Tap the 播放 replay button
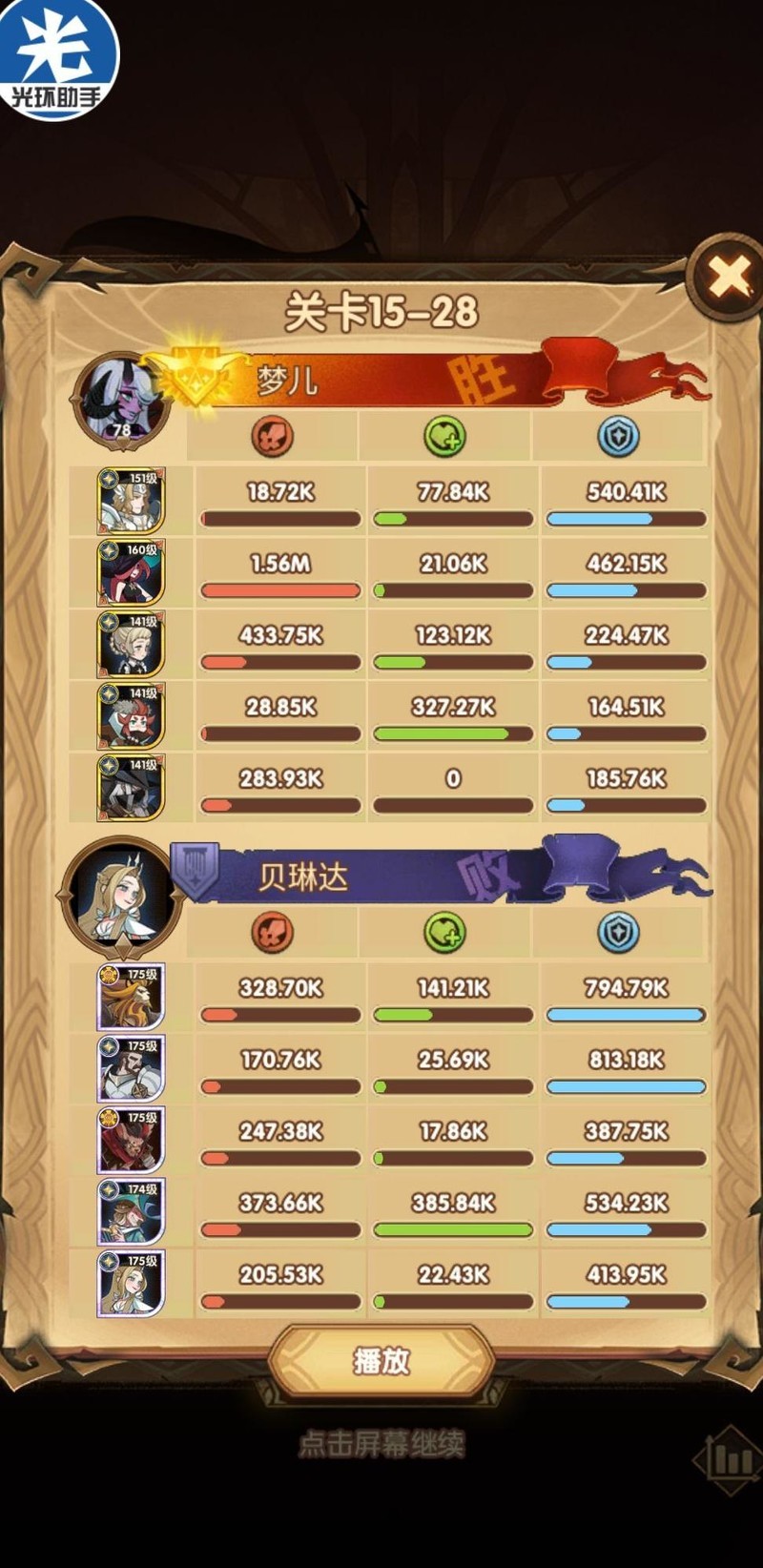Image resolution: width=763 pixels, height=1568 pixels. tap(381, 1360)
